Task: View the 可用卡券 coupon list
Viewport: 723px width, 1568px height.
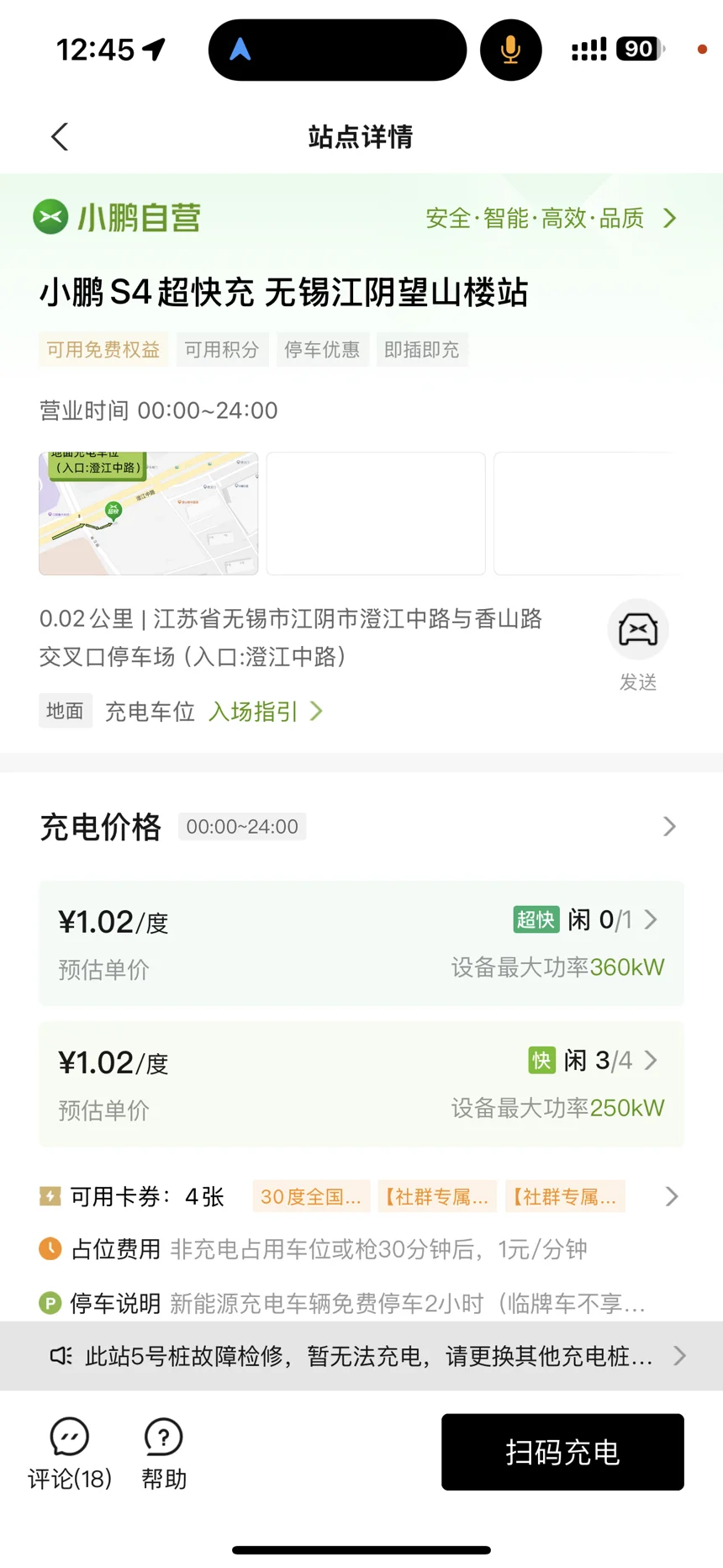Action: tap(361, 1196)
